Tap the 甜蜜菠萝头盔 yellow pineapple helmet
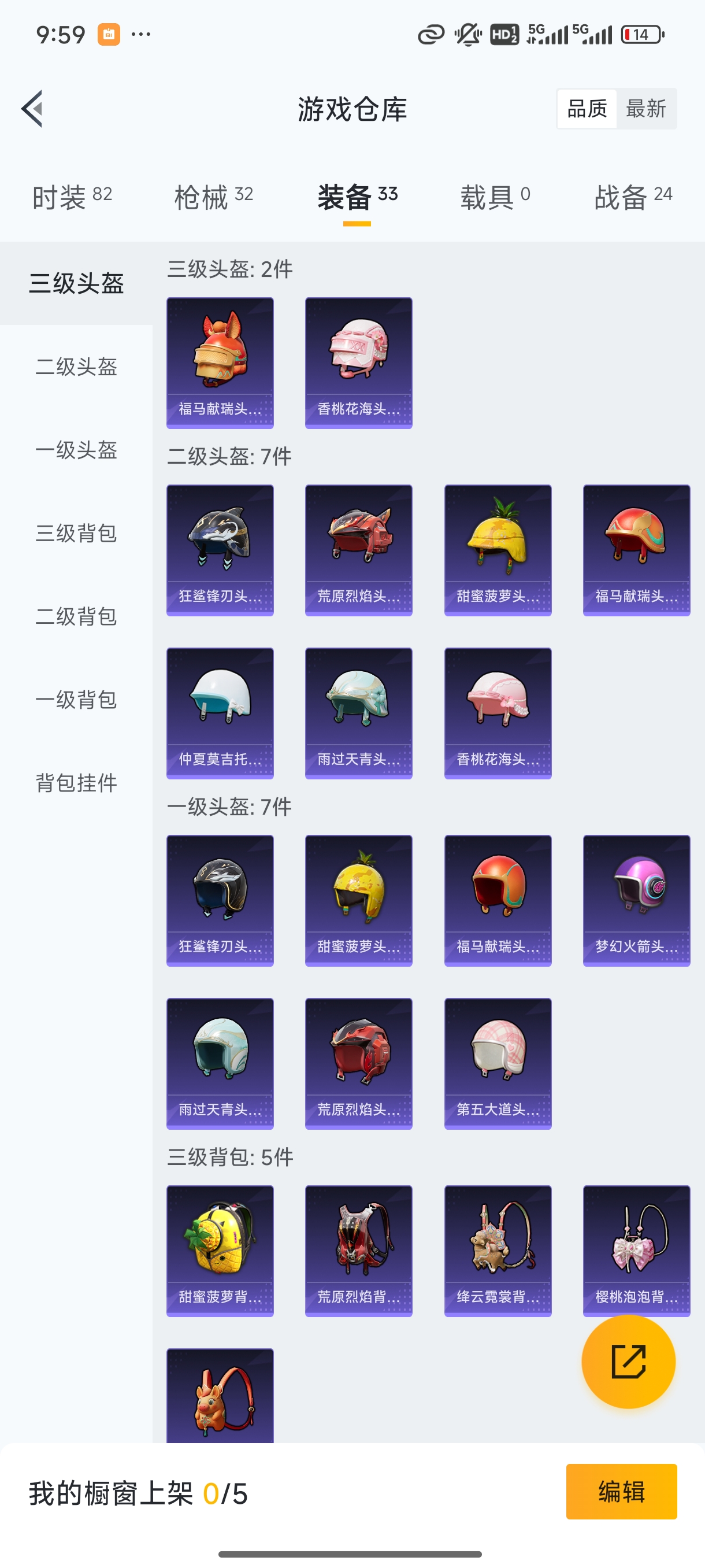 [497, 550]
